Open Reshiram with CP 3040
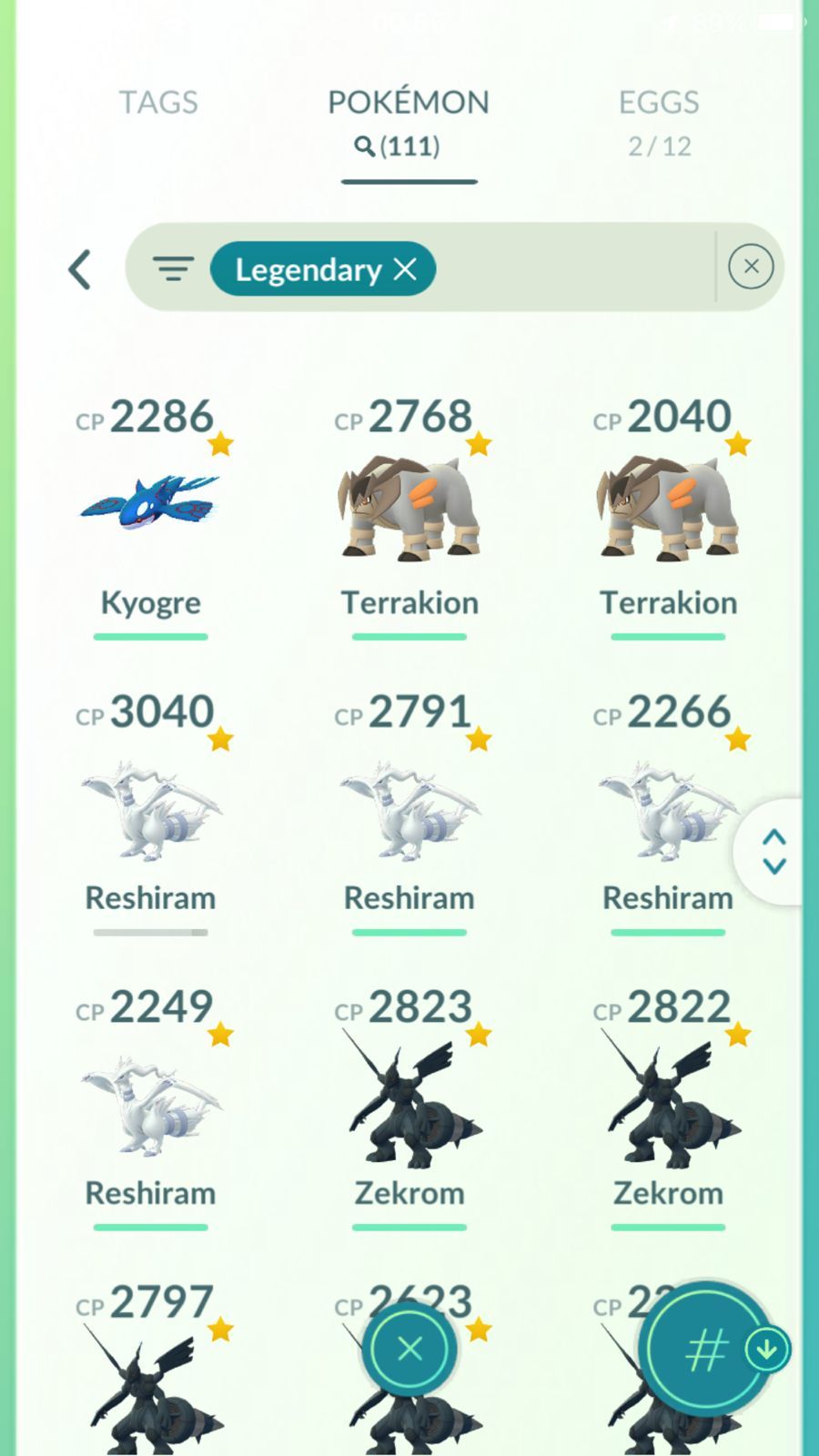Image resolution: width=819 pixels, height=1456 pixels. point(150,810)
